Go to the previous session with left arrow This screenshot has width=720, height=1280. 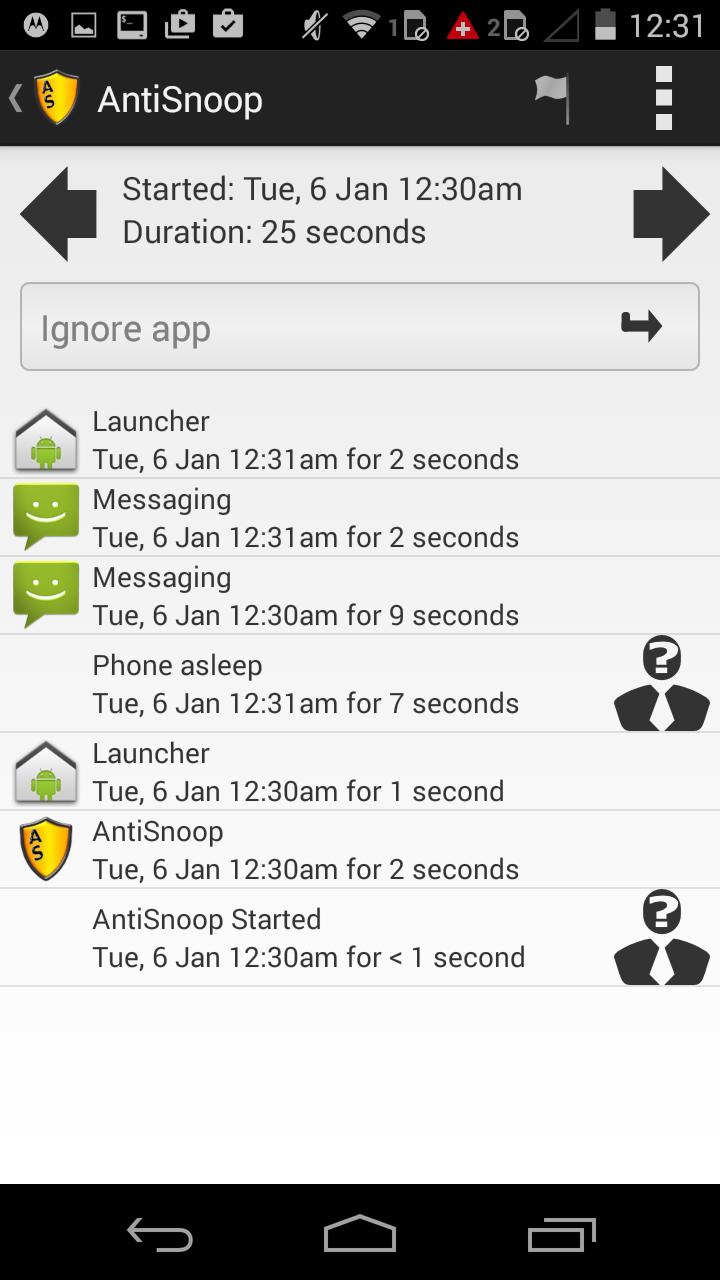[59, 213]
